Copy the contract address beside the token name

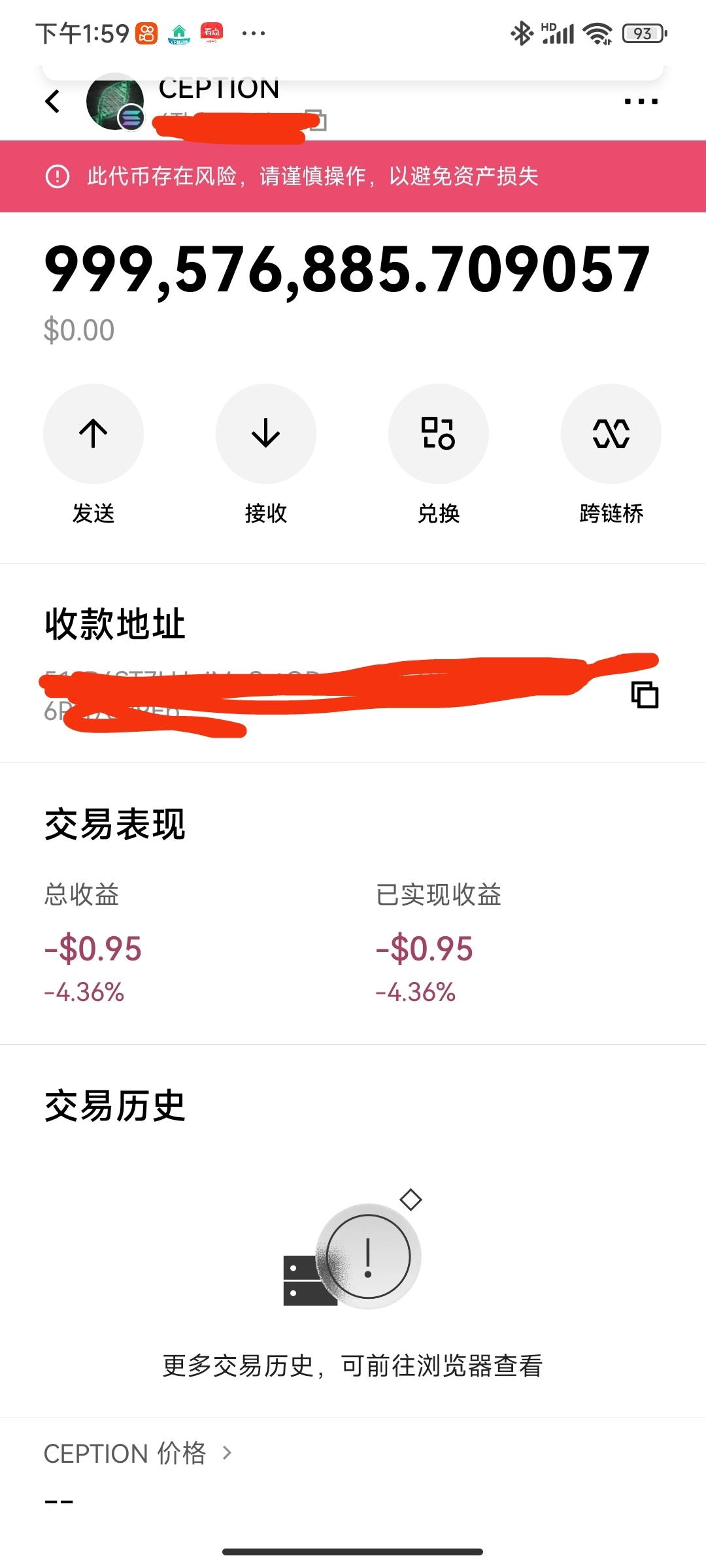(x=318, y=120)
